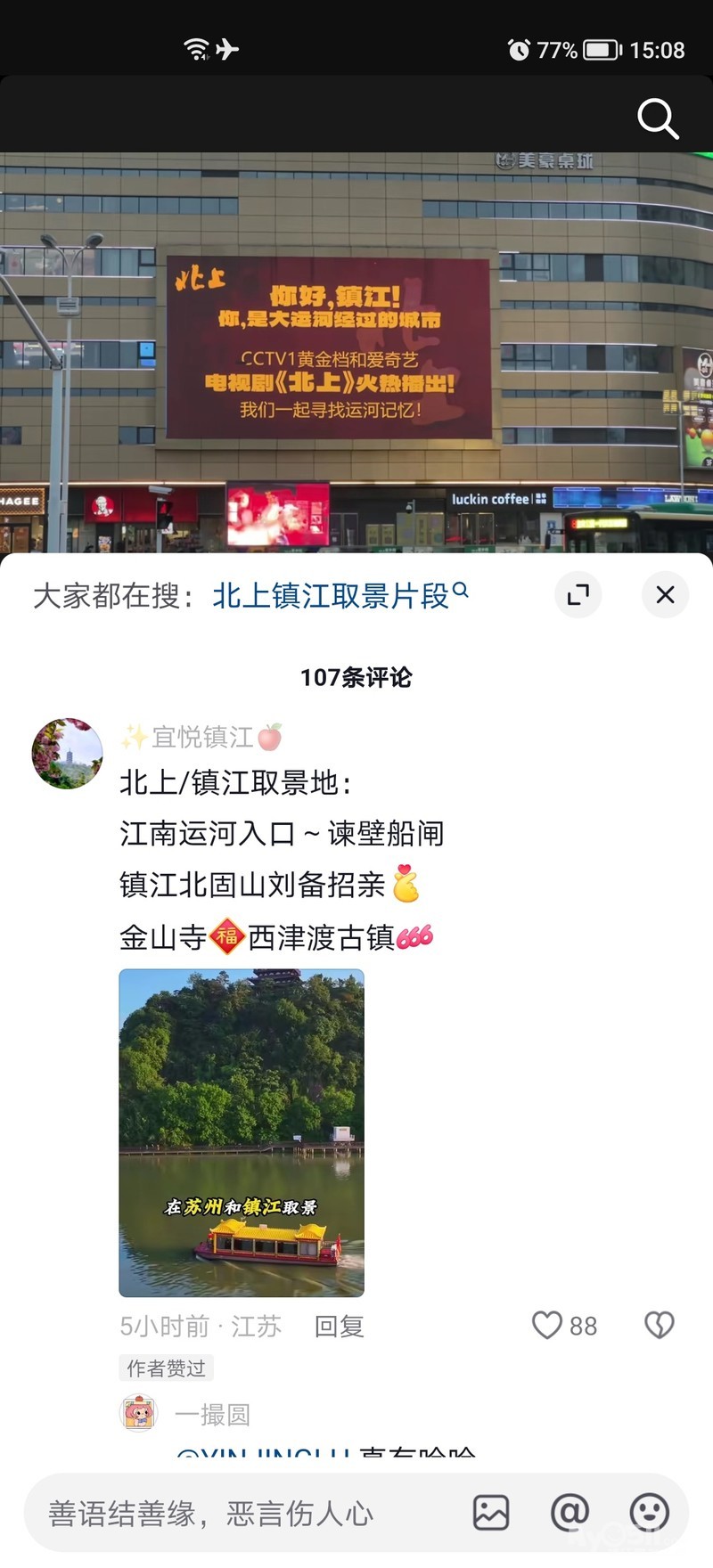Dislike 宜悦镇江's comment
Image resolution: width=713 pixels, height=1568 pixels.
660,1326
